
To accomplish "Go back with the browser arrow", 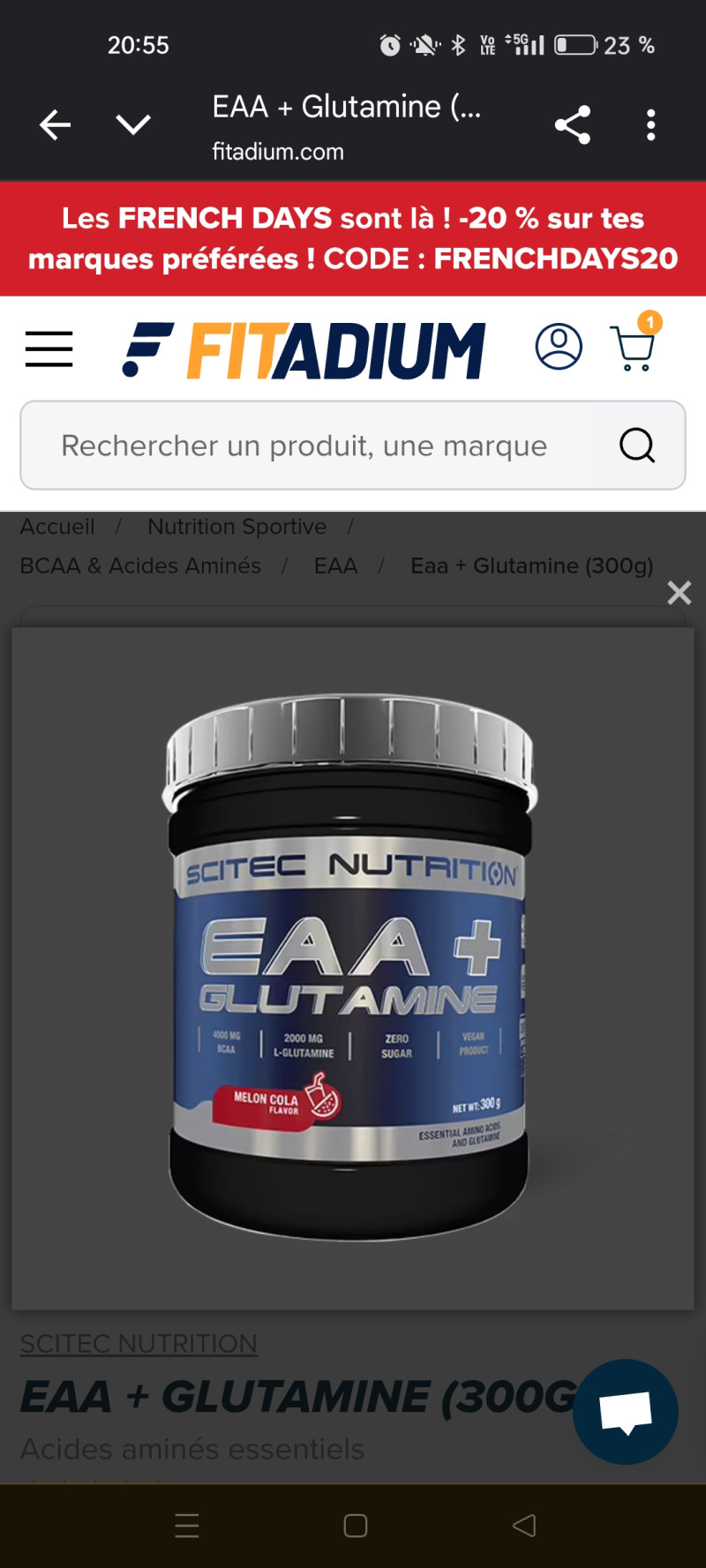I will click(55, 124).
